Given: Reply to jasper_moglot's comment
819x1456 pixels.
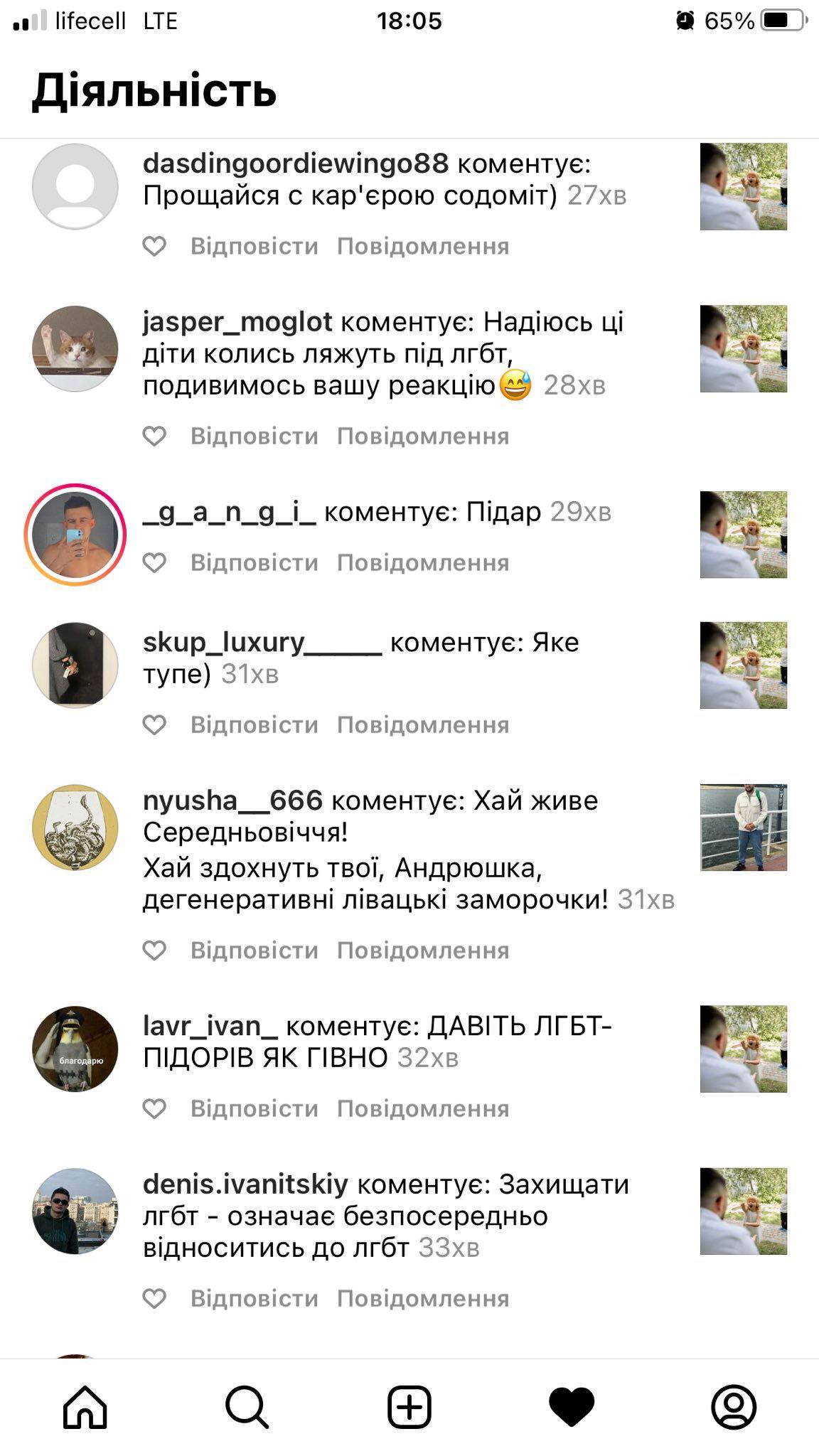Looking at the screenshot, I should [x=254, y=437].
